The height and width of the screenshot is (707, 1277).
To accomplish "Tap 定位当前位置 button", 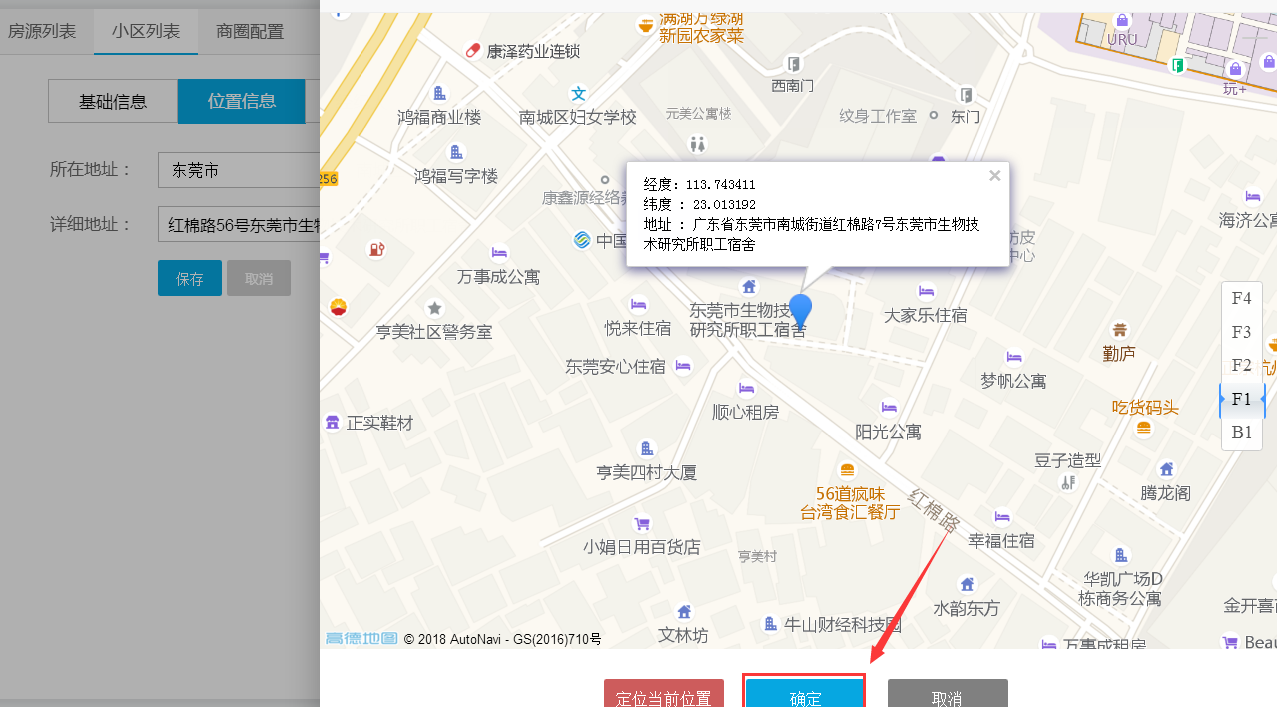I will pos(663,695).
